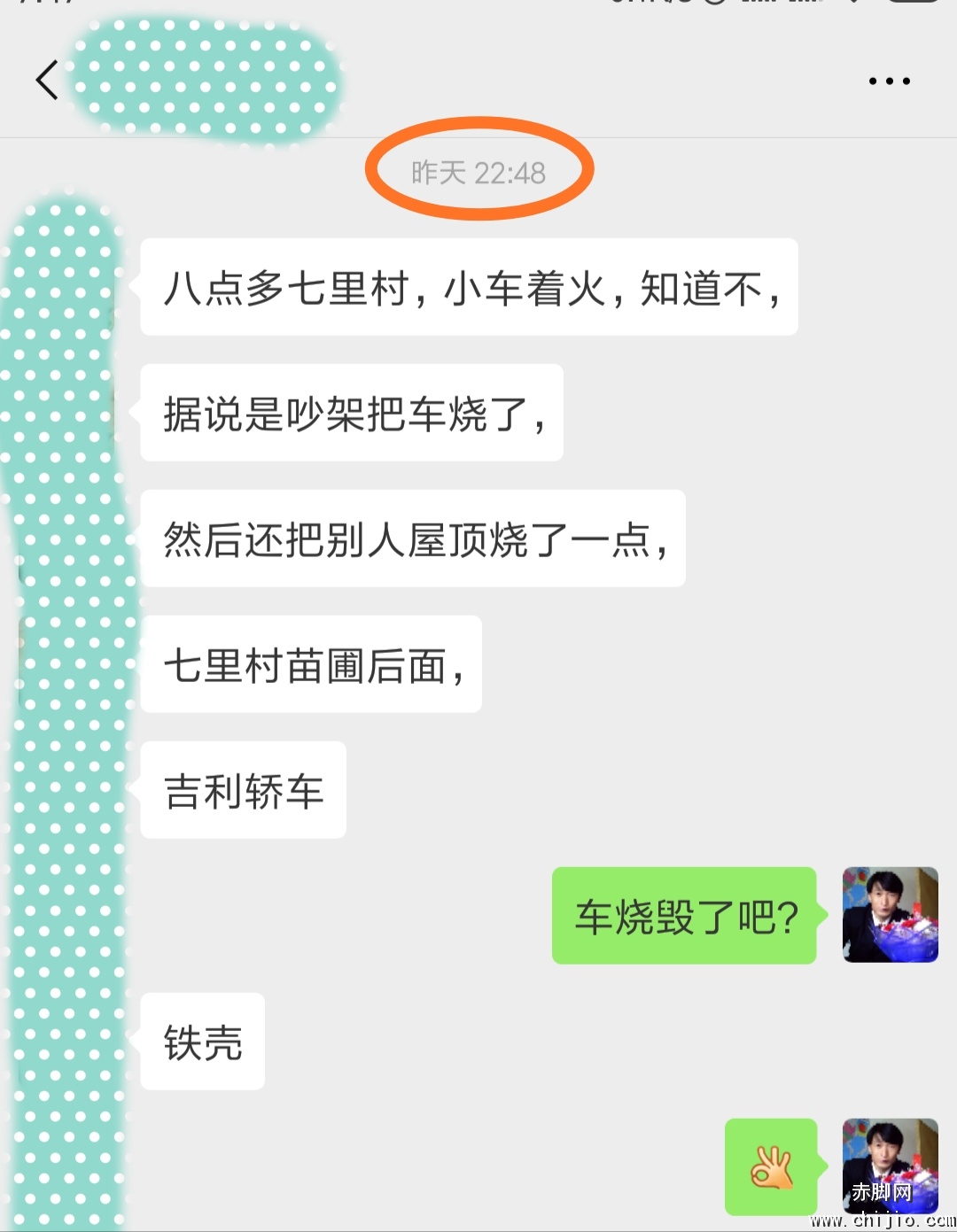The width and height of the screenshot is (957, 1232).
Task: Tap the battery indicator in the status bar
Action: coord(913,4)
